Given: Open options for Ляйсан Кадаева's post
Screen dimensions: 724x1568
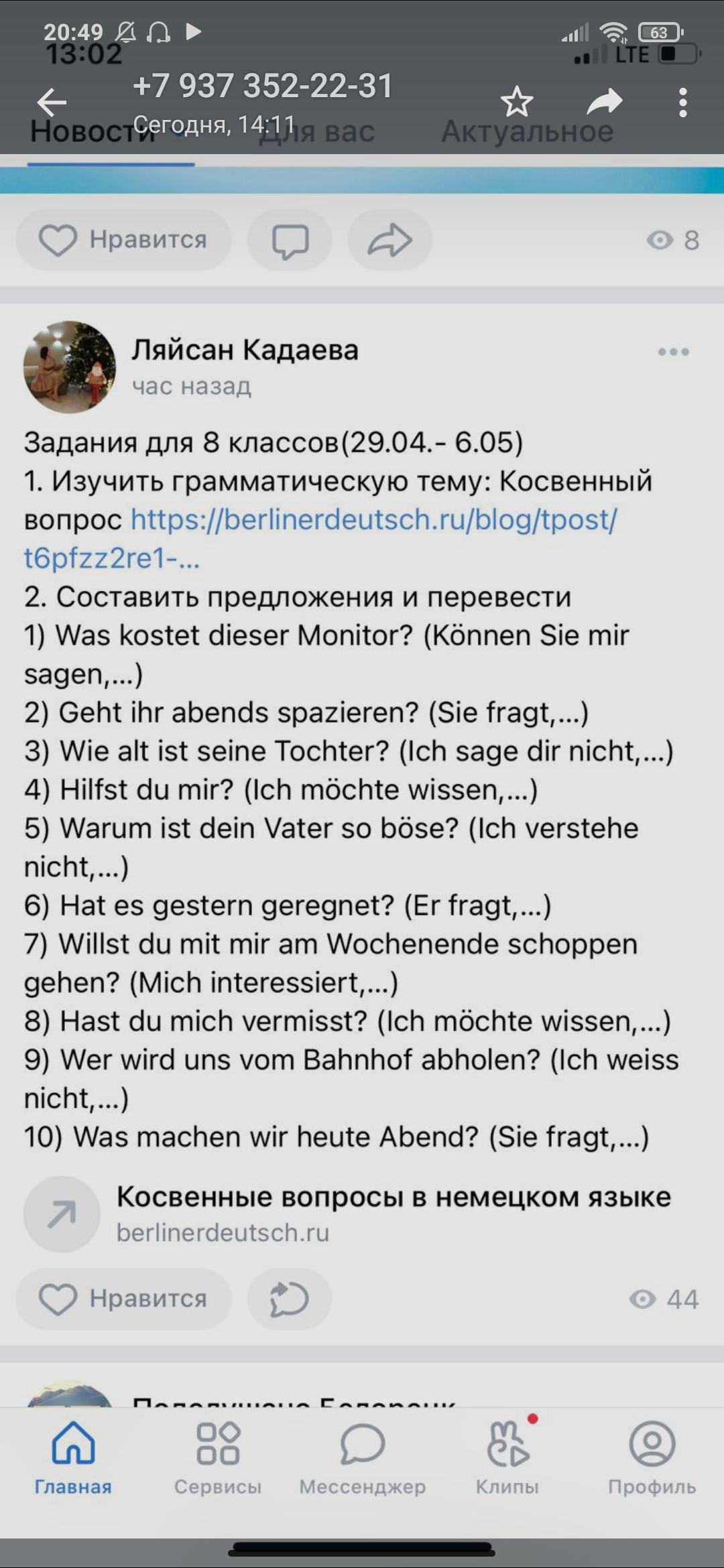Looking at the screenshot, I should pos(673,352).
